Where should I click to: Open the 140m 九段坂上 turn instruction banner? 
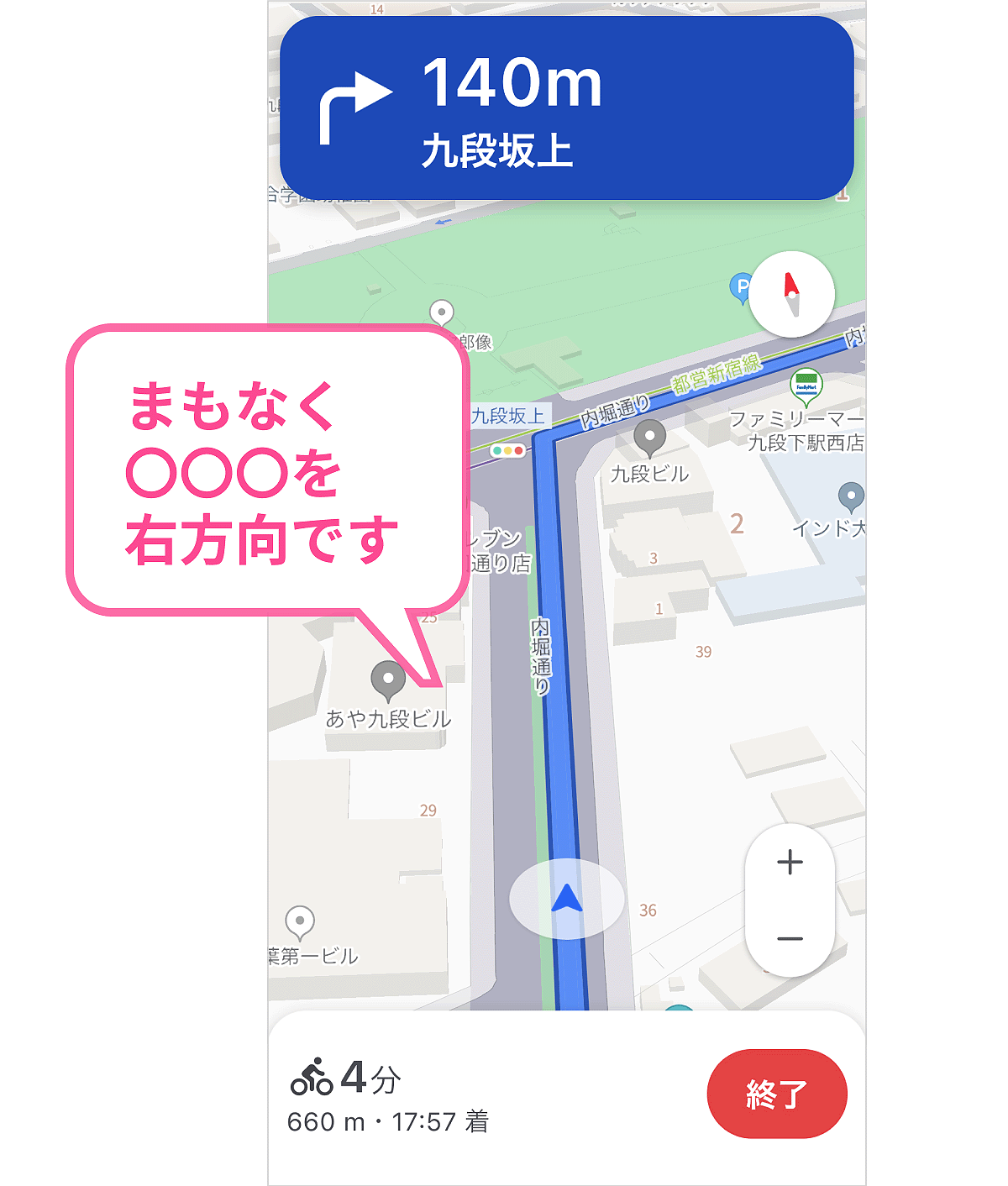(566, 109)
